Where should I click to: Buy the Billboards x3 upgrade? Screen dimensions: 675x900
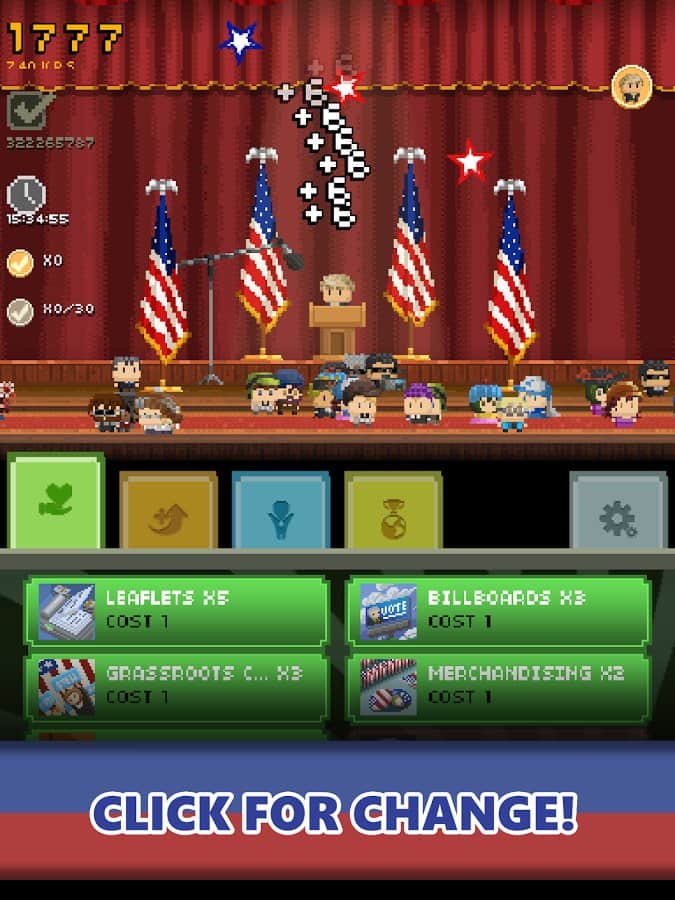pos(498,610)
